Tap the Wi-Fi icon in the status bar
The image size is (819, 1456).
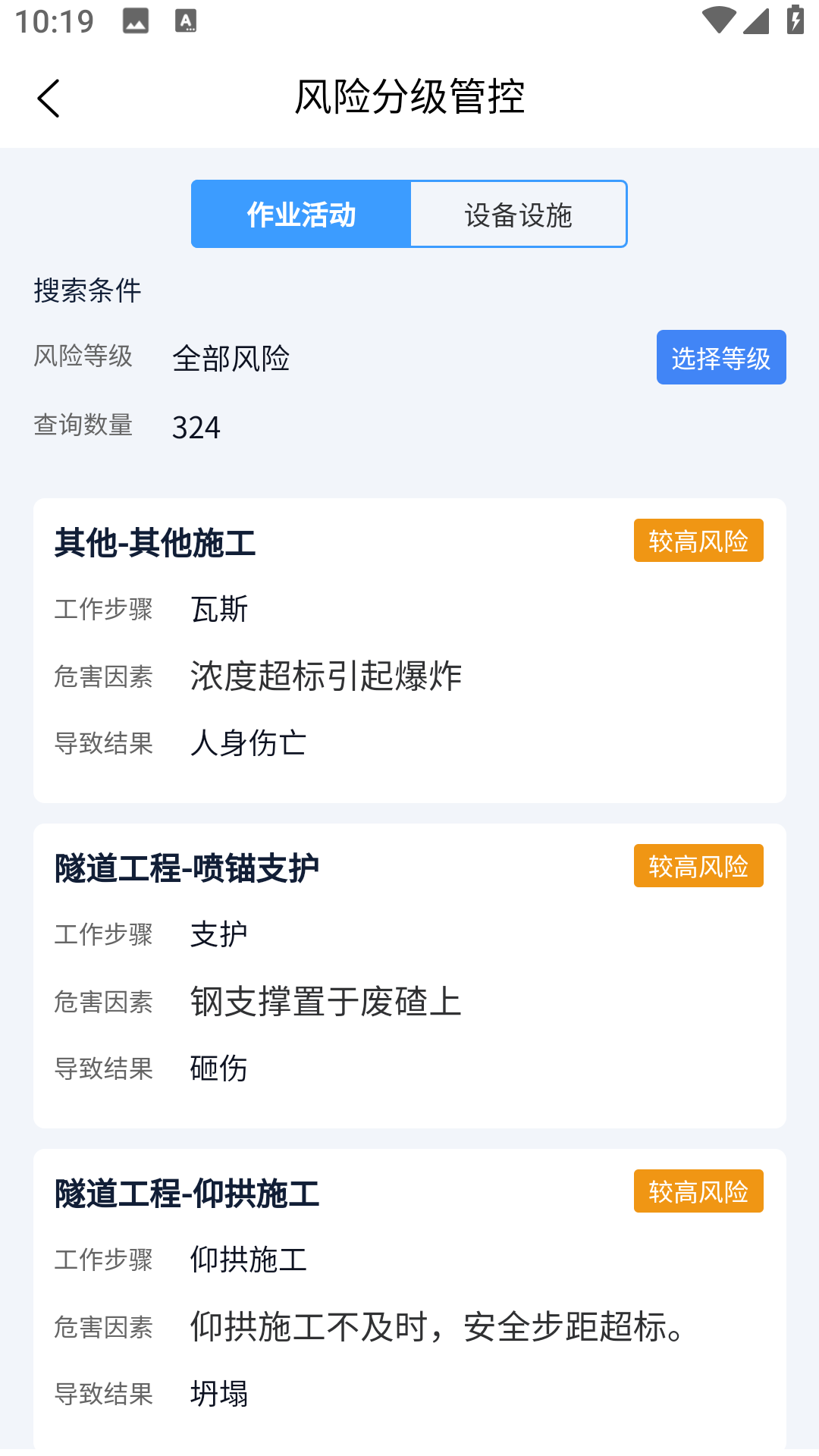[x=717, y=20]
